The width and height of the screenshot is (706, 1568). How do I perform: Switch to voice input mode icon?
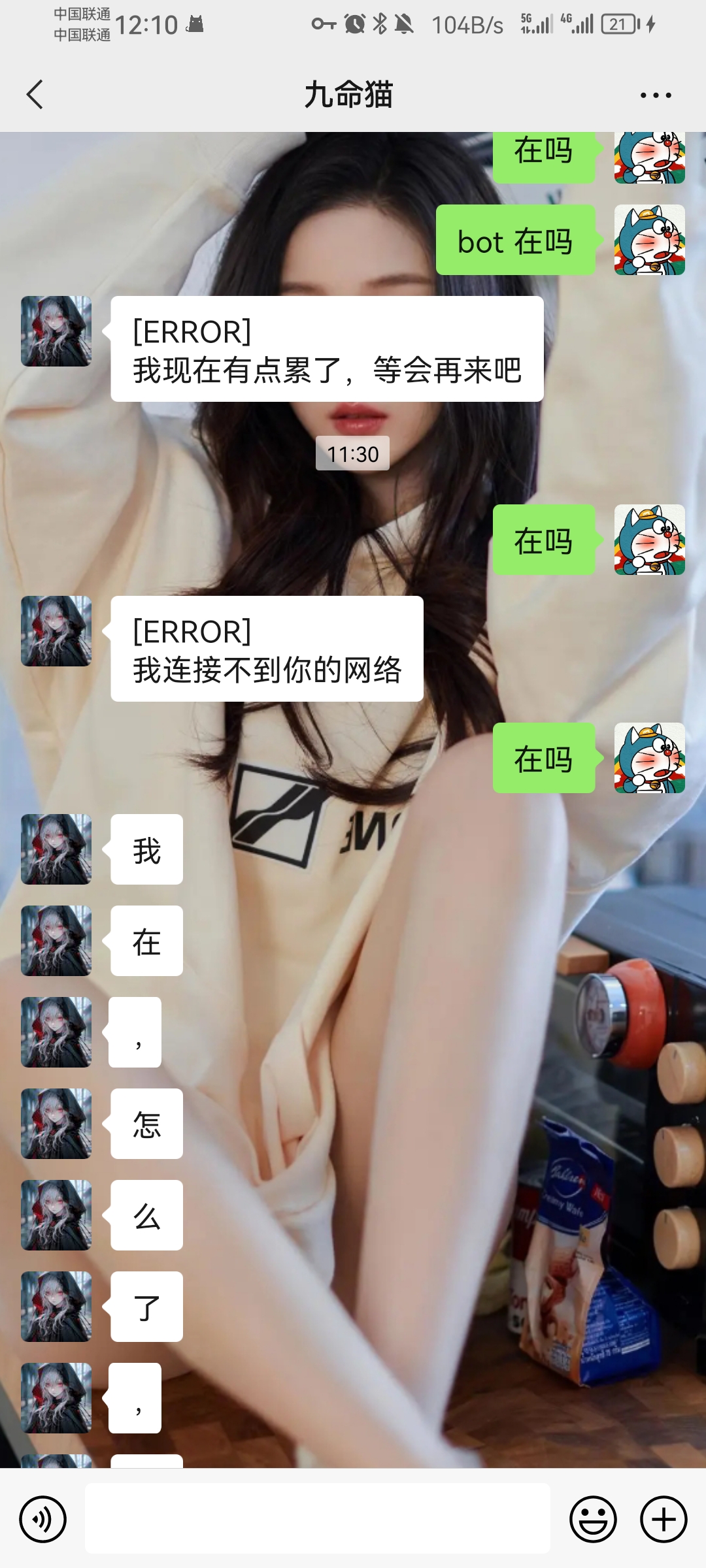42,1518
